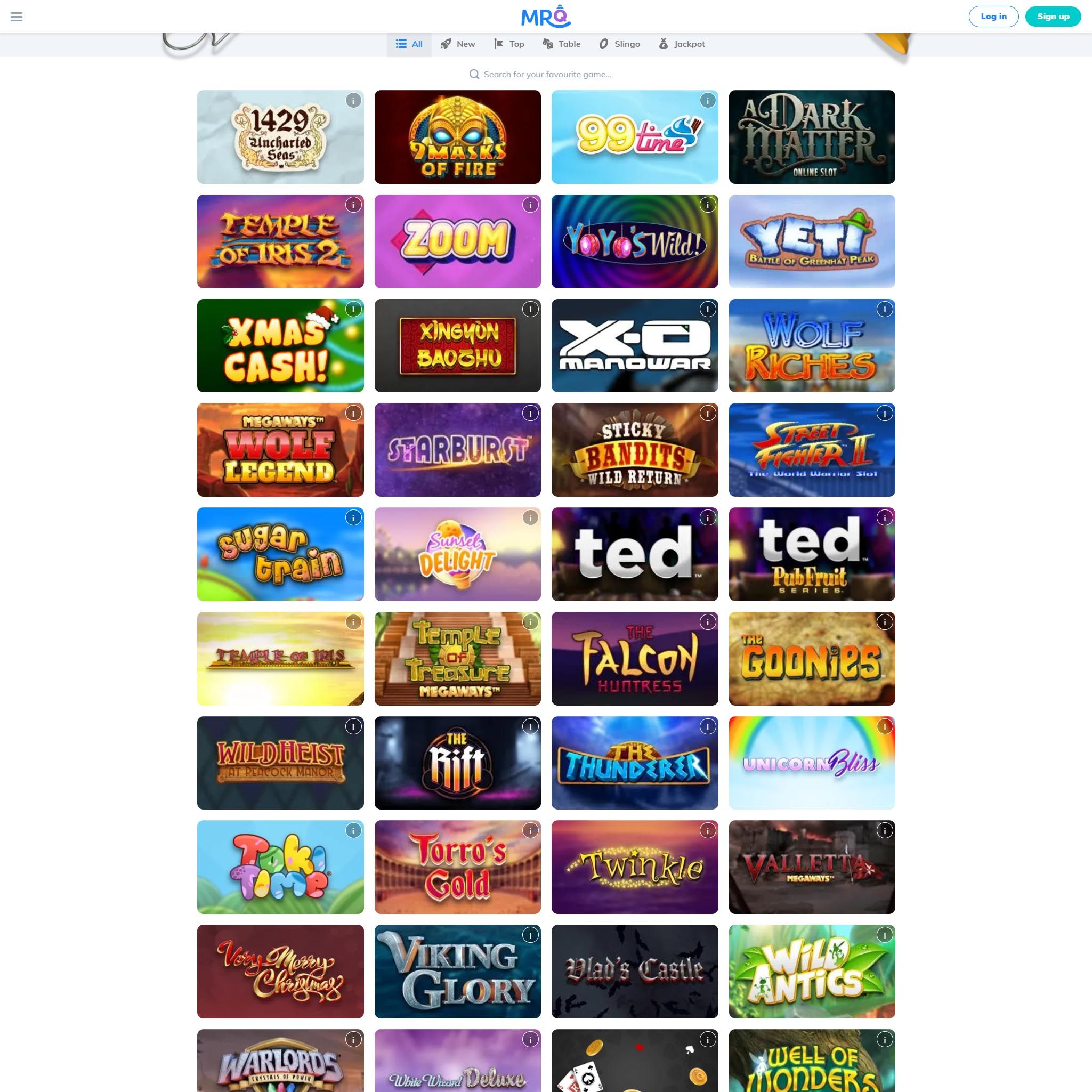Select the Viking Glory game tile

pyautogui.click(x=457, y=972)
